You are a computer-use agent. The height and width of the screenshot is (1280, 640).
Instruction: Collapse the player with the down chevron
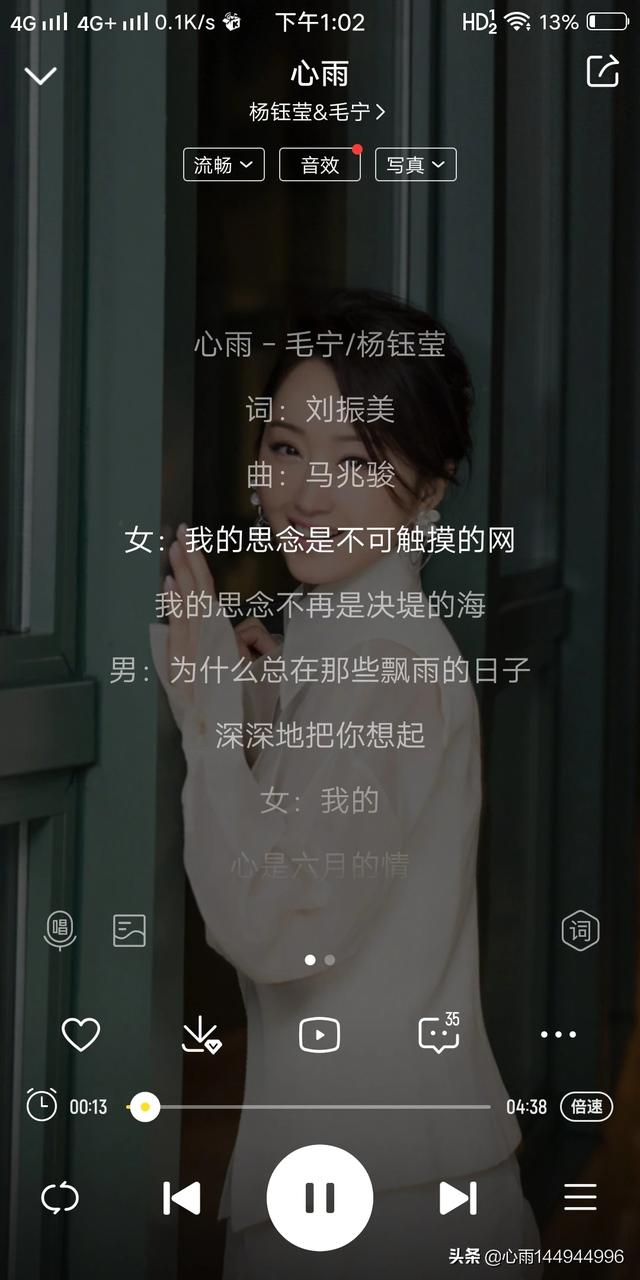pos(40,75)
